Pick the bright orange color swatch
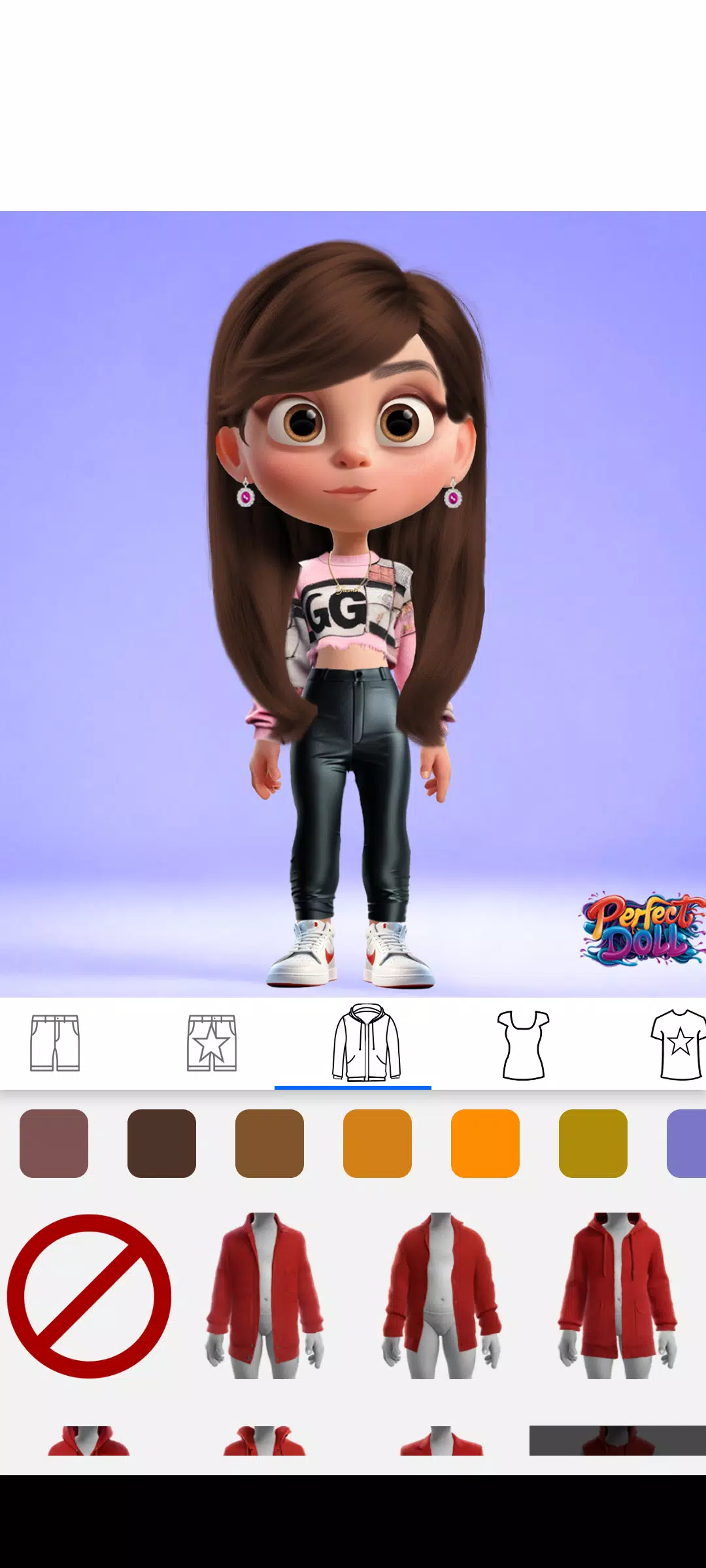 pos(485,1143)
